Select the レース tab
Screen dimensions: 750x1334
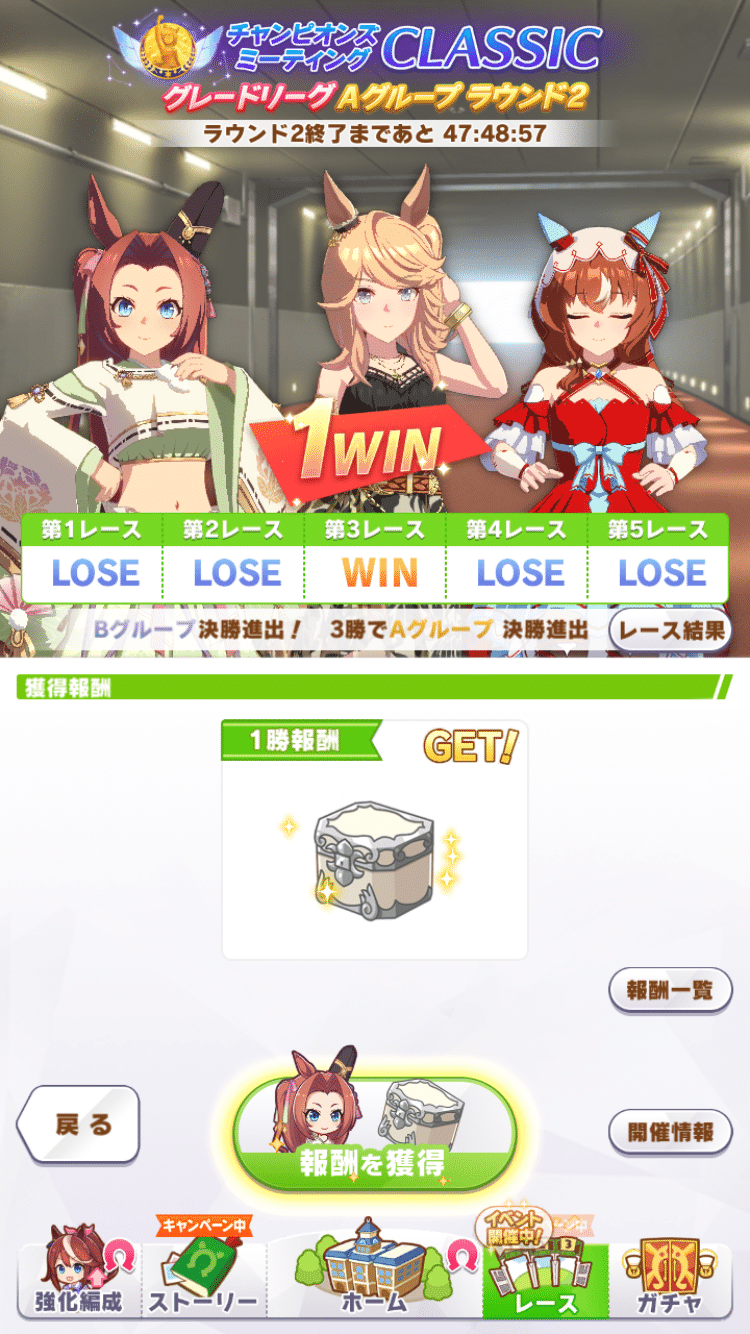[x=545, y=1282]
